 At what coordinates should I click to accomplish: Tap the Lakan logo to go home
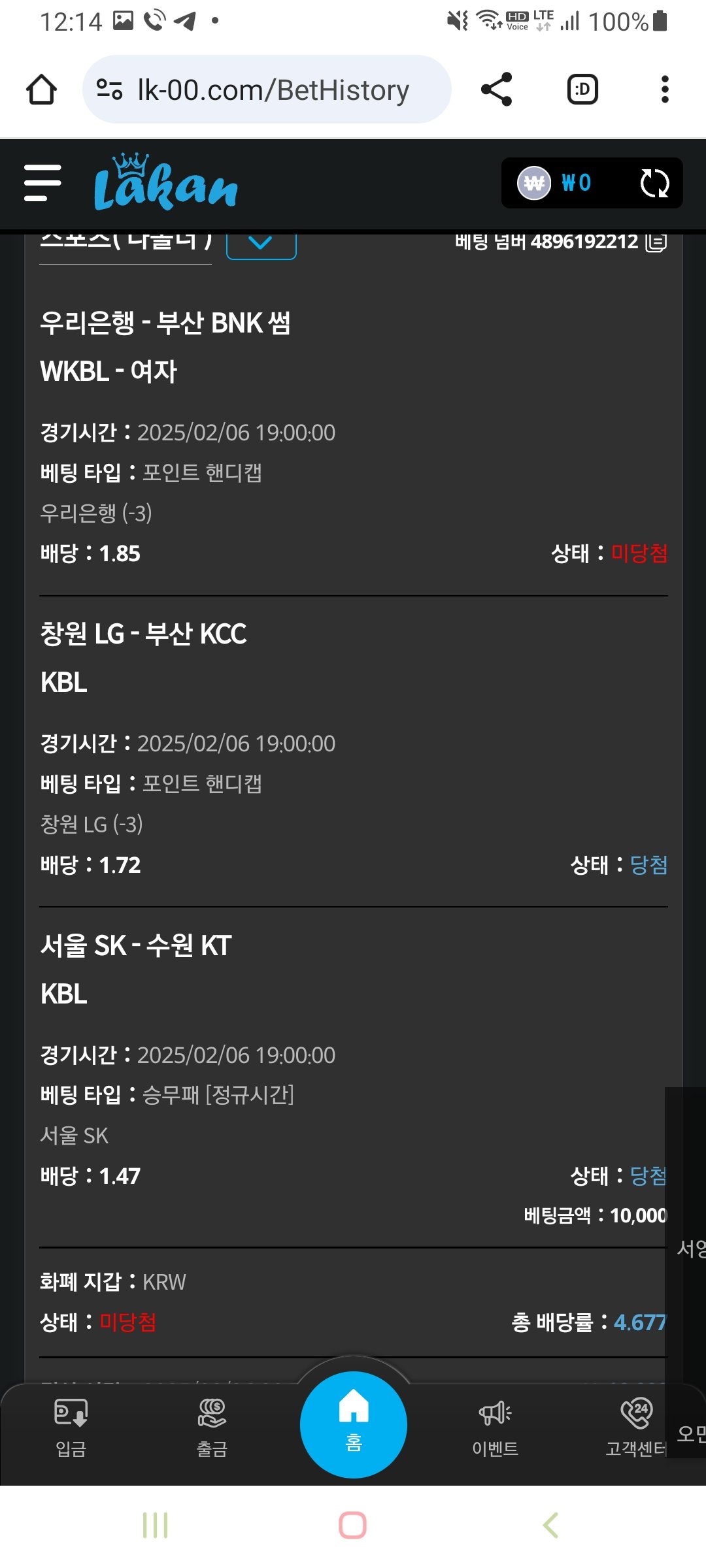166,184
